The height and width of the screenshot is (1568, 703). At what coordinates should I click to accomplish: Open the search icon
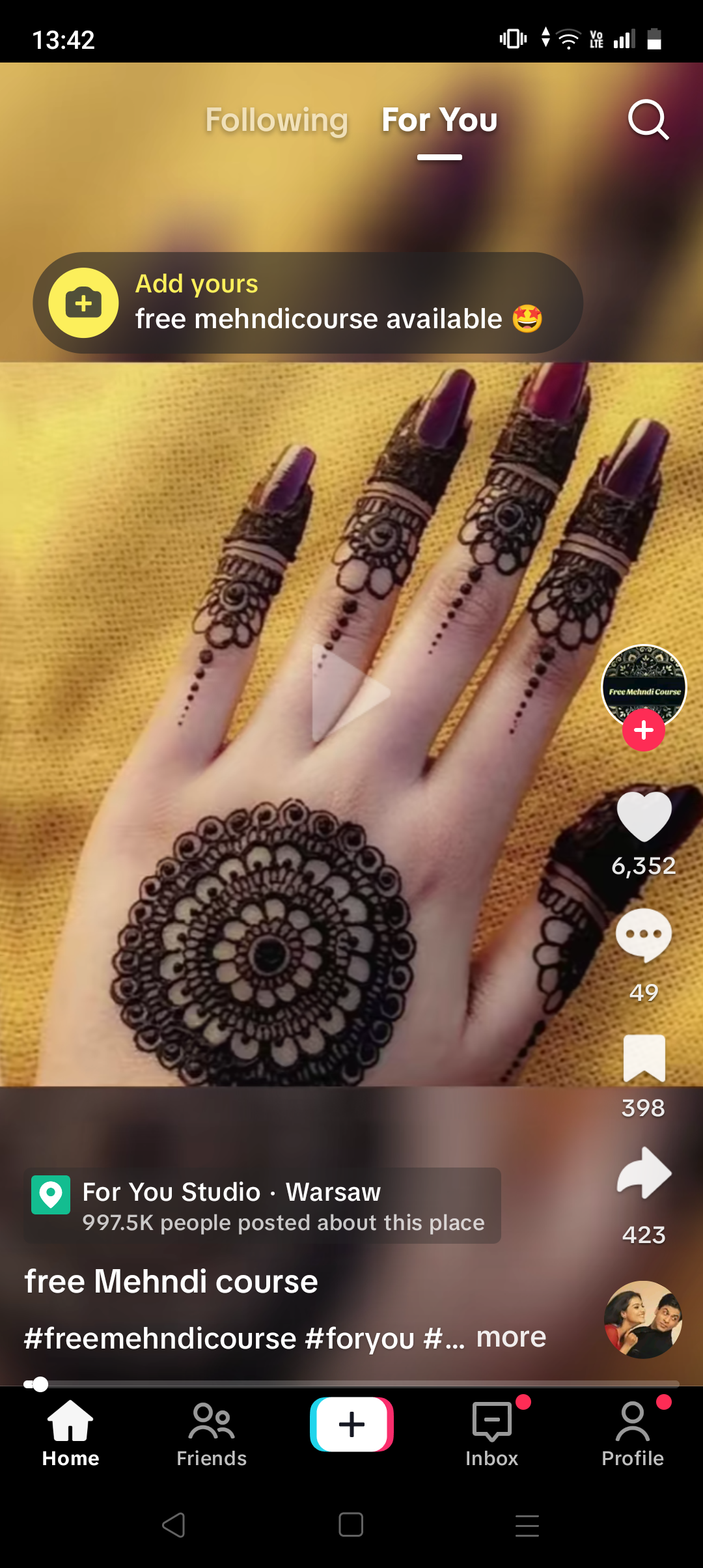(x=648, y=120)
